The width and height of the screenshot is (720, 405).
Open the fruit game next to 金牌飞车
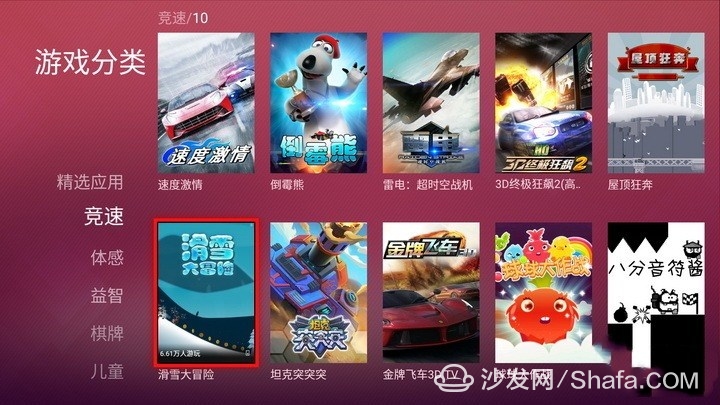coord(543,292)
